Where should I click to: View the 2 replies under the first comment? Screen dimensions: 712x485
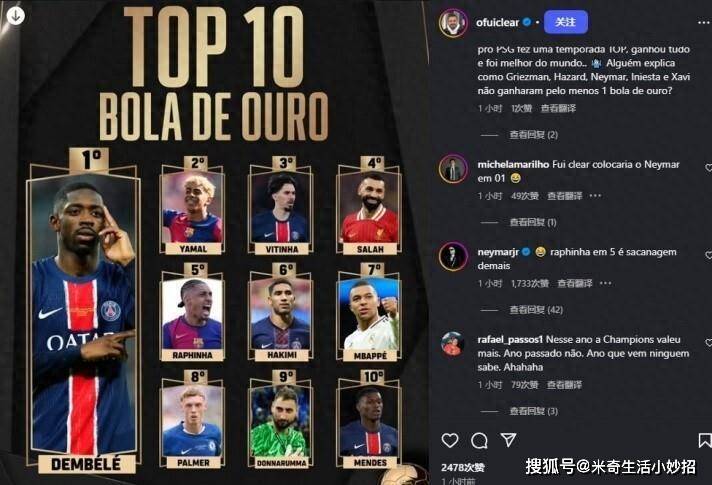[533, 134]
